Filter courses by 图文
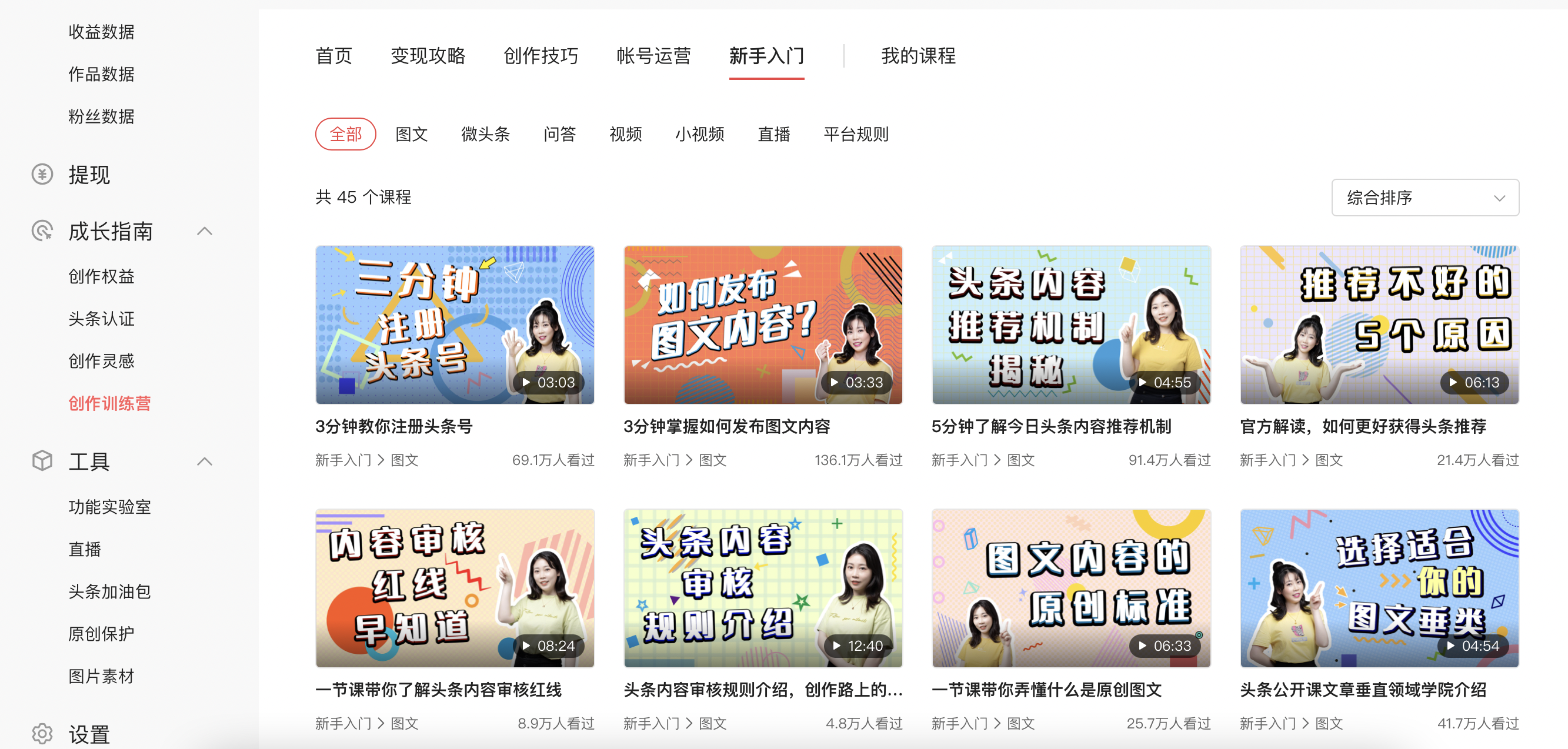This screenshot has width=1568, height=749. (x=412, y=134)
